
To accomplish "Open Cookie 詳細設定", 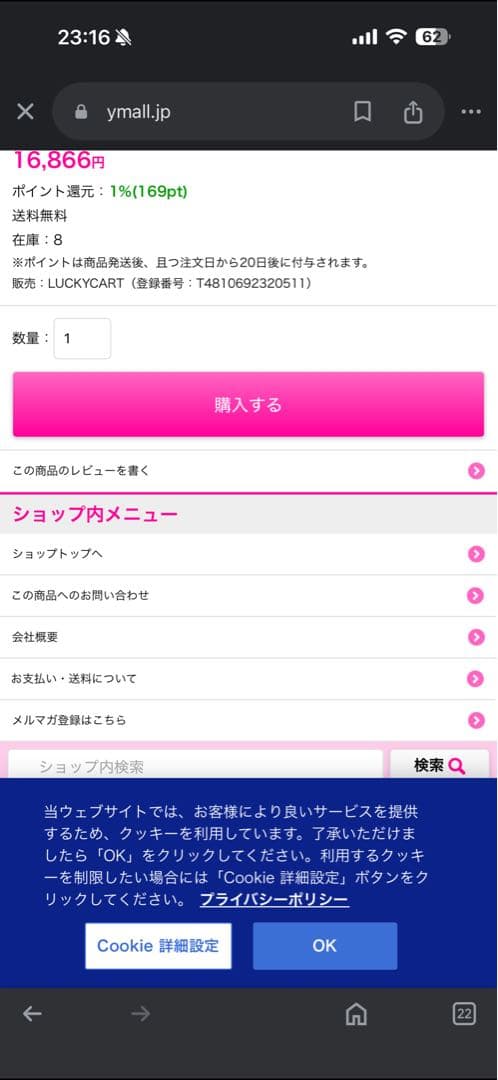I will pyautogui.click(x=158, y=946).
